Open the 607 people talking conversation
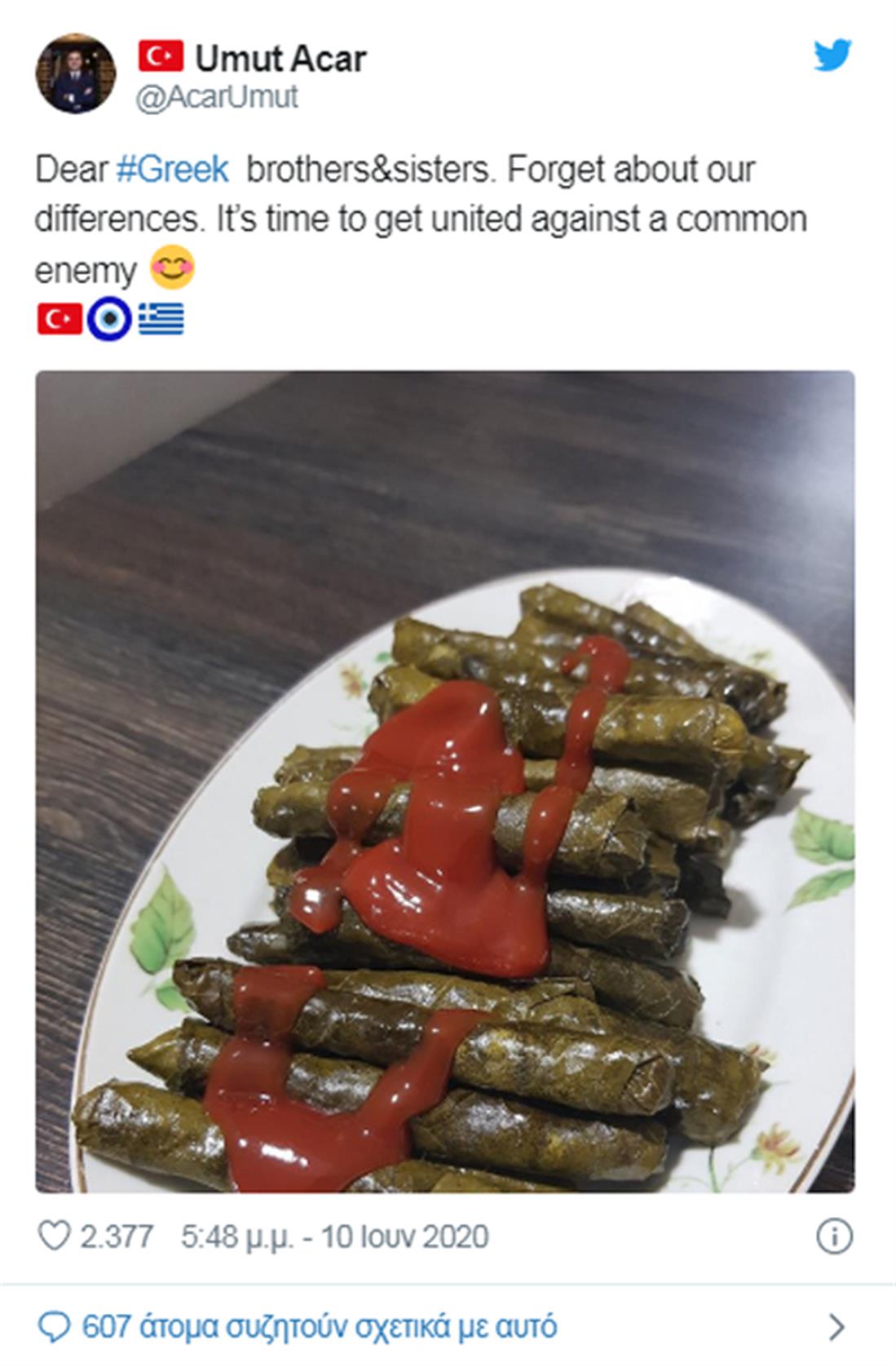Image resolution: width=896 pixels, height=1367 pixels. 319,1326
